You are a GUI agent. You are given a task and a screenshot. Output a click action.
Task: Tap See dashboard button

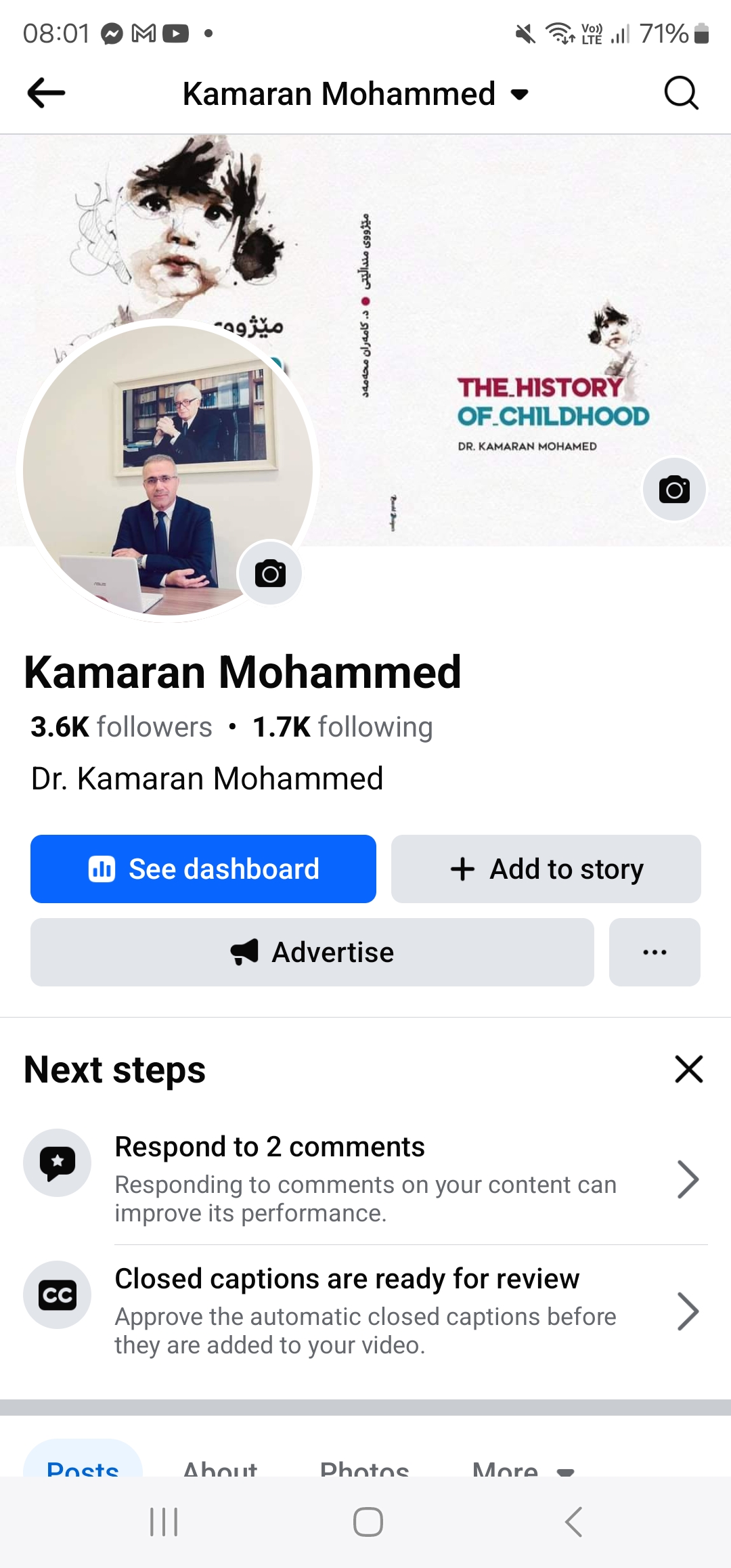click(203, 869)
